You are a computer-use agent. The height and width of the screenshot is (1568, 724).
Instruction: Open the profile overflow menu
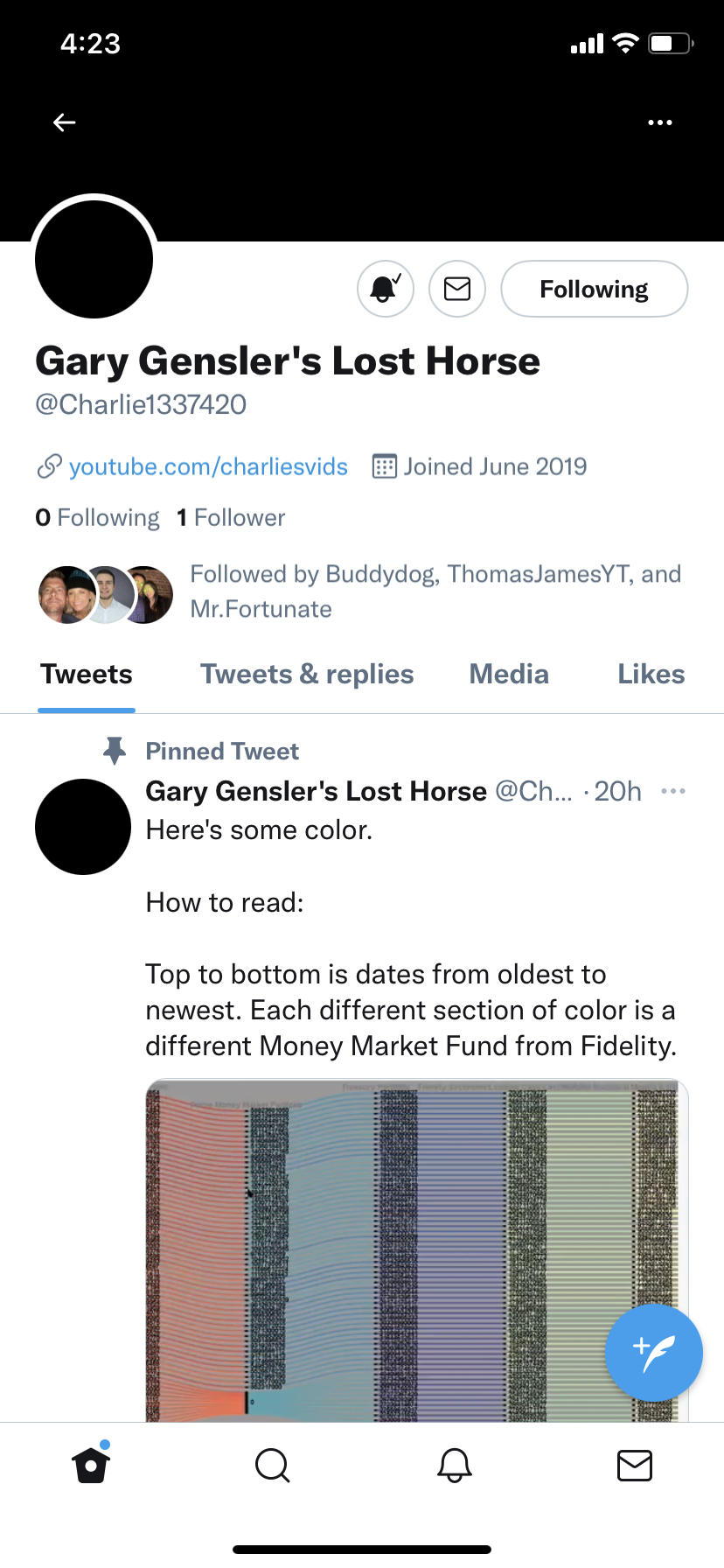click(x=659, y=122)
